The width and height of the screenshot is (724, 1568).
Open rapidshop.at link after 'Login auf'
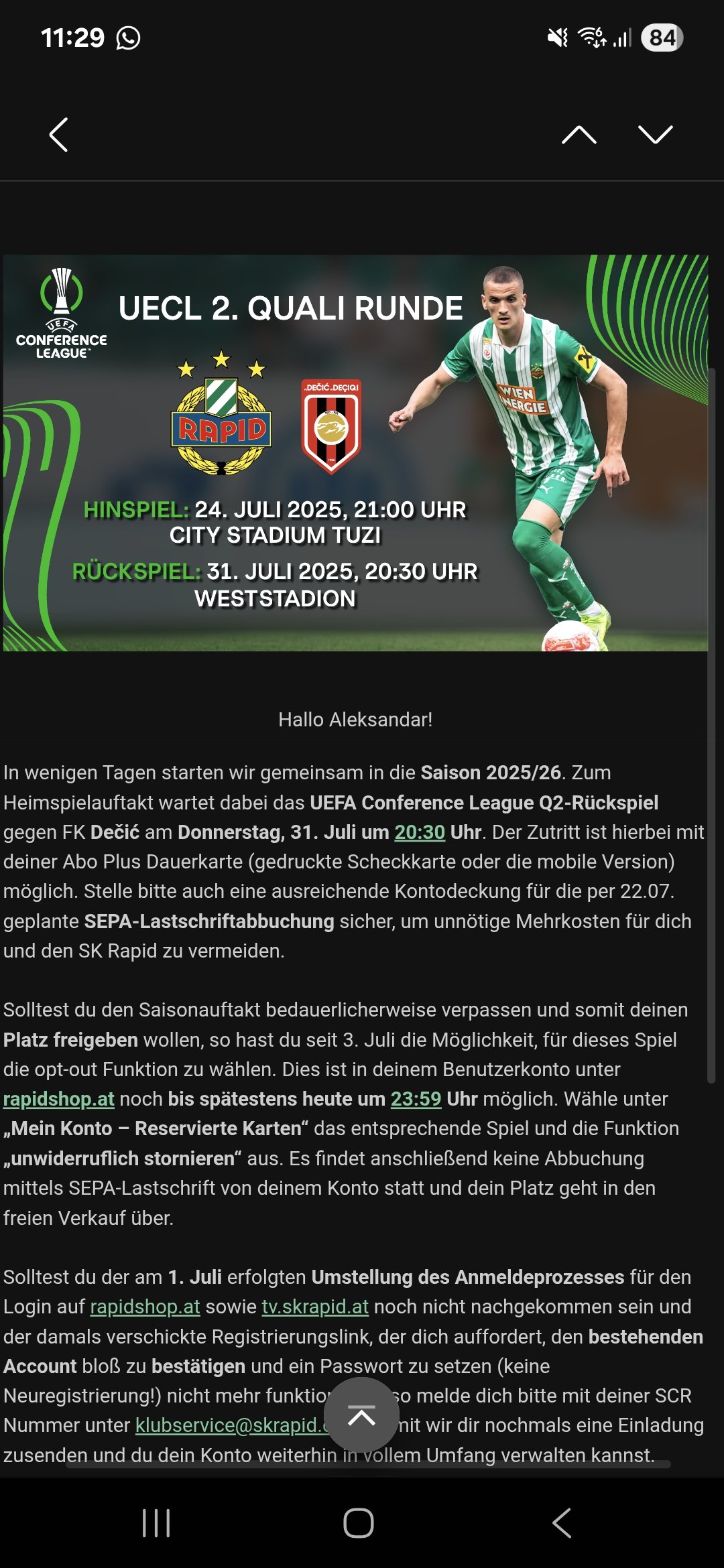pyautogui.click(x=145, y=1307)
